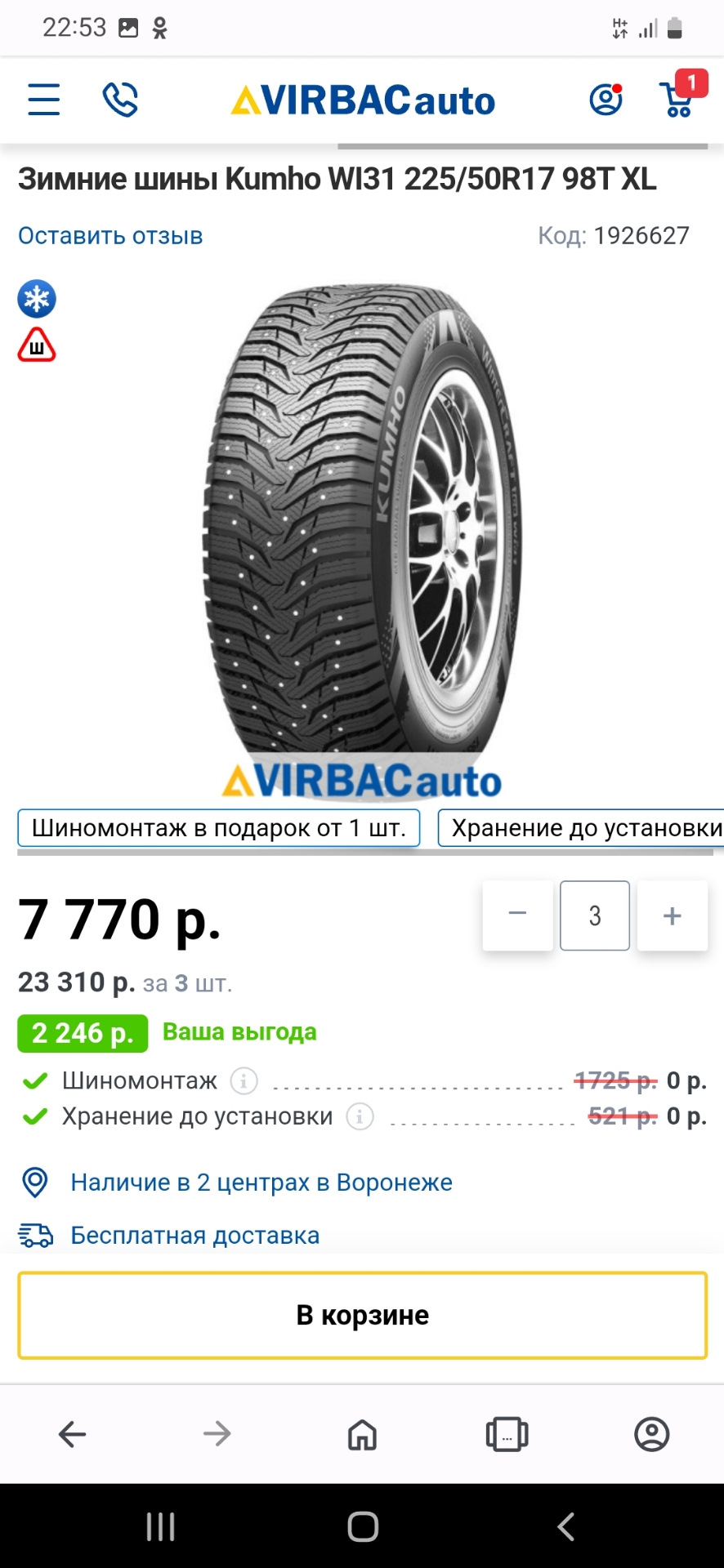
Task: Select the Шиномонтаж в подарок chip
Action: coord(218,828)
